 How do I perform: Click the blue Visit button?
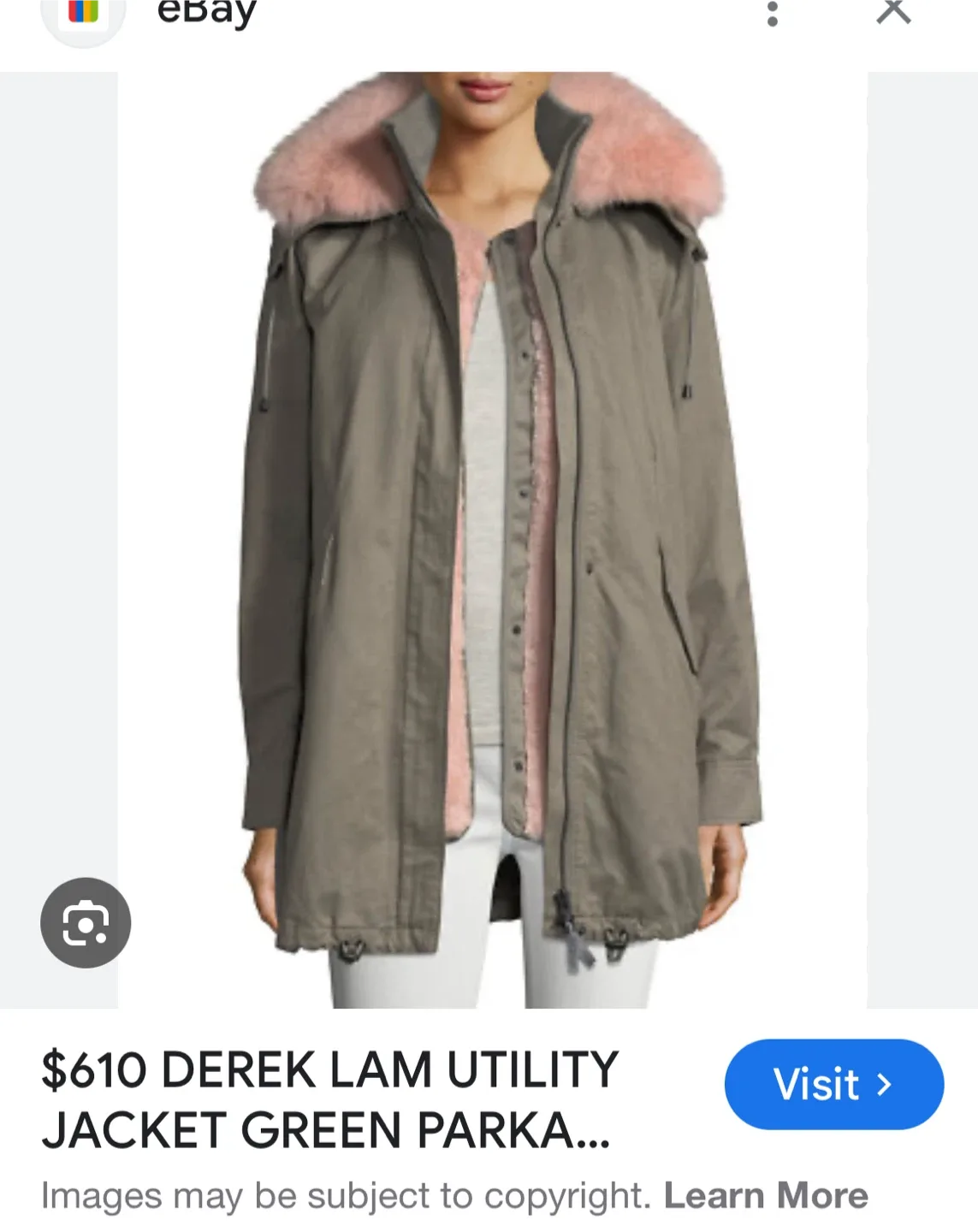(x=834, y=1085)
